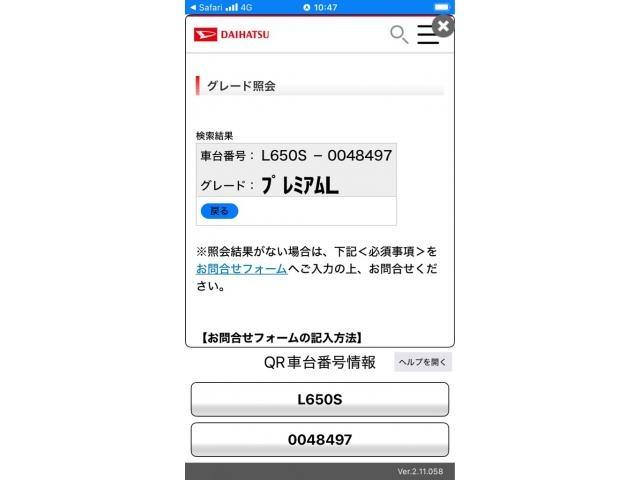Tap the 0048497 button
640x480 pixels.
point(320,439)
